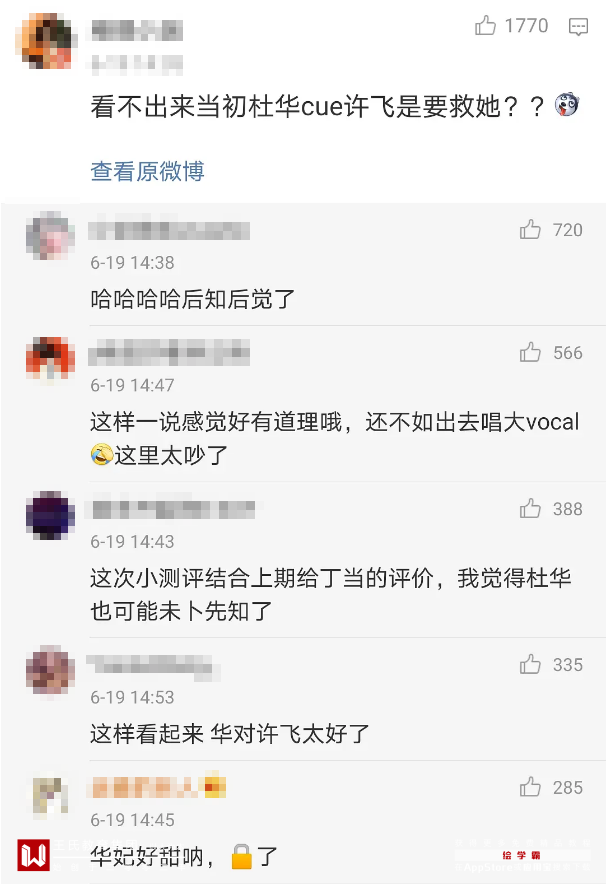
Task: Like the comment mentioning 丁当的评价
Action: click(530, 509)
